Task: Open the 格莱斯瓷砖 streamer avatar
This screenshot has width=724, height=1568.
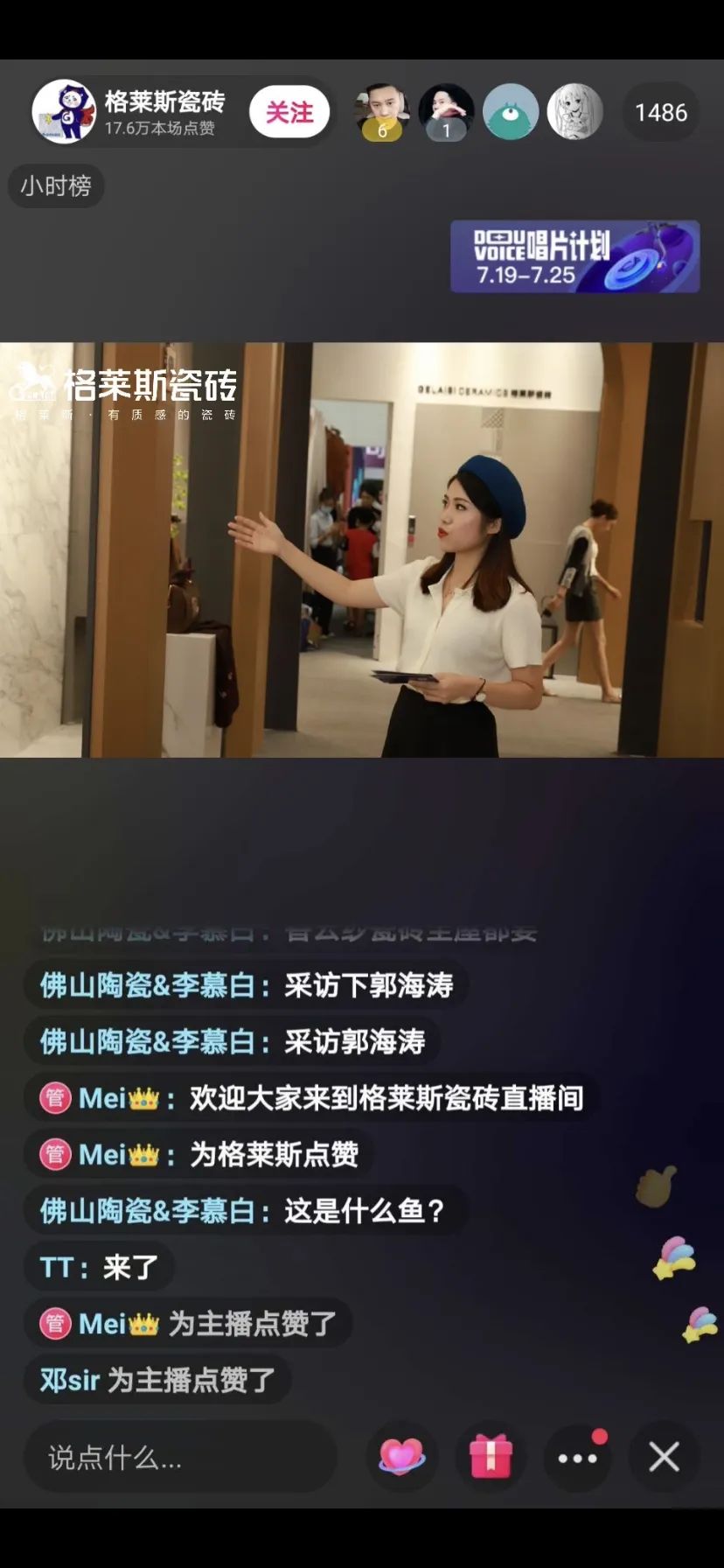Action: [x=63, y=112]
